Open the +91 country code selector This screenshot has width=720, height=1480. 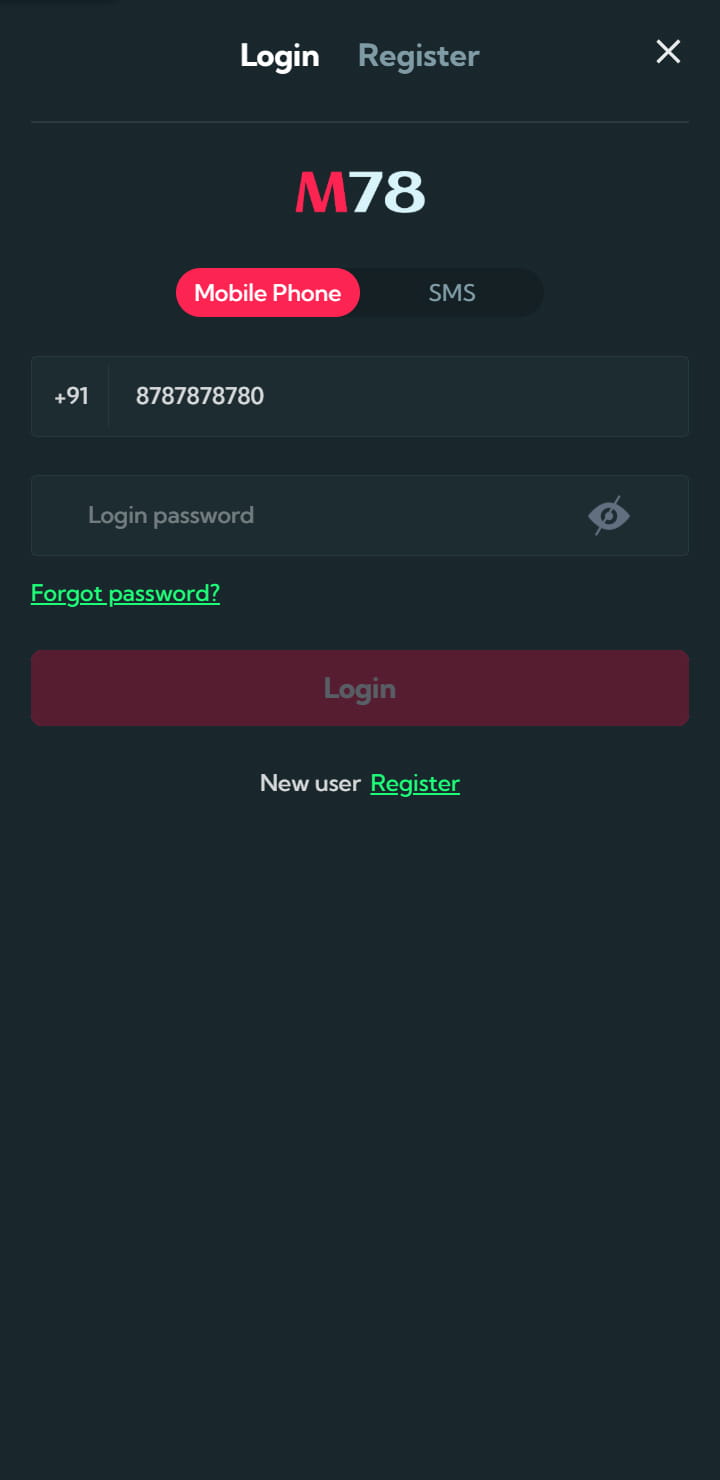71,396
